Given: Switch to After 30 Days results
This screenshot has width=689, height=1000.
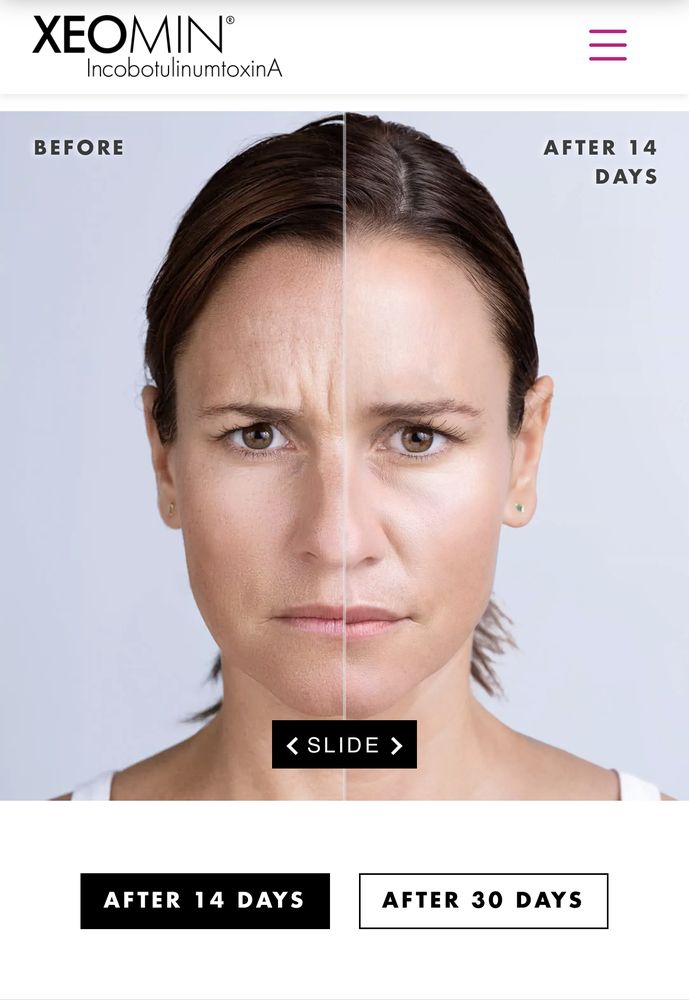Looking at the screenshot, I should click(x=483, y=900).
